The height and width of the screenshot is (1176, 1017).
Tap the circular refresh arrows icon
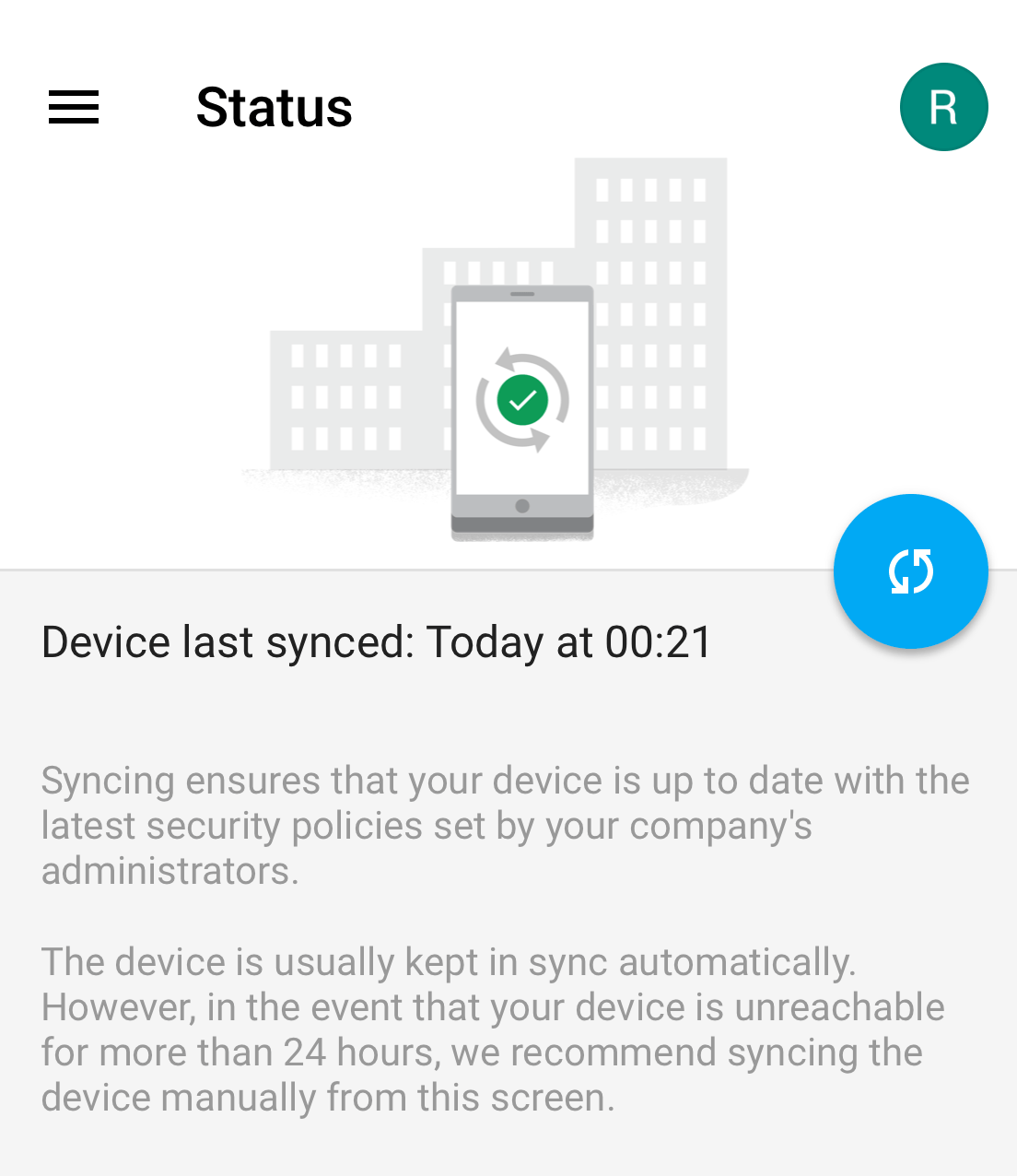(x=910, y=570)
